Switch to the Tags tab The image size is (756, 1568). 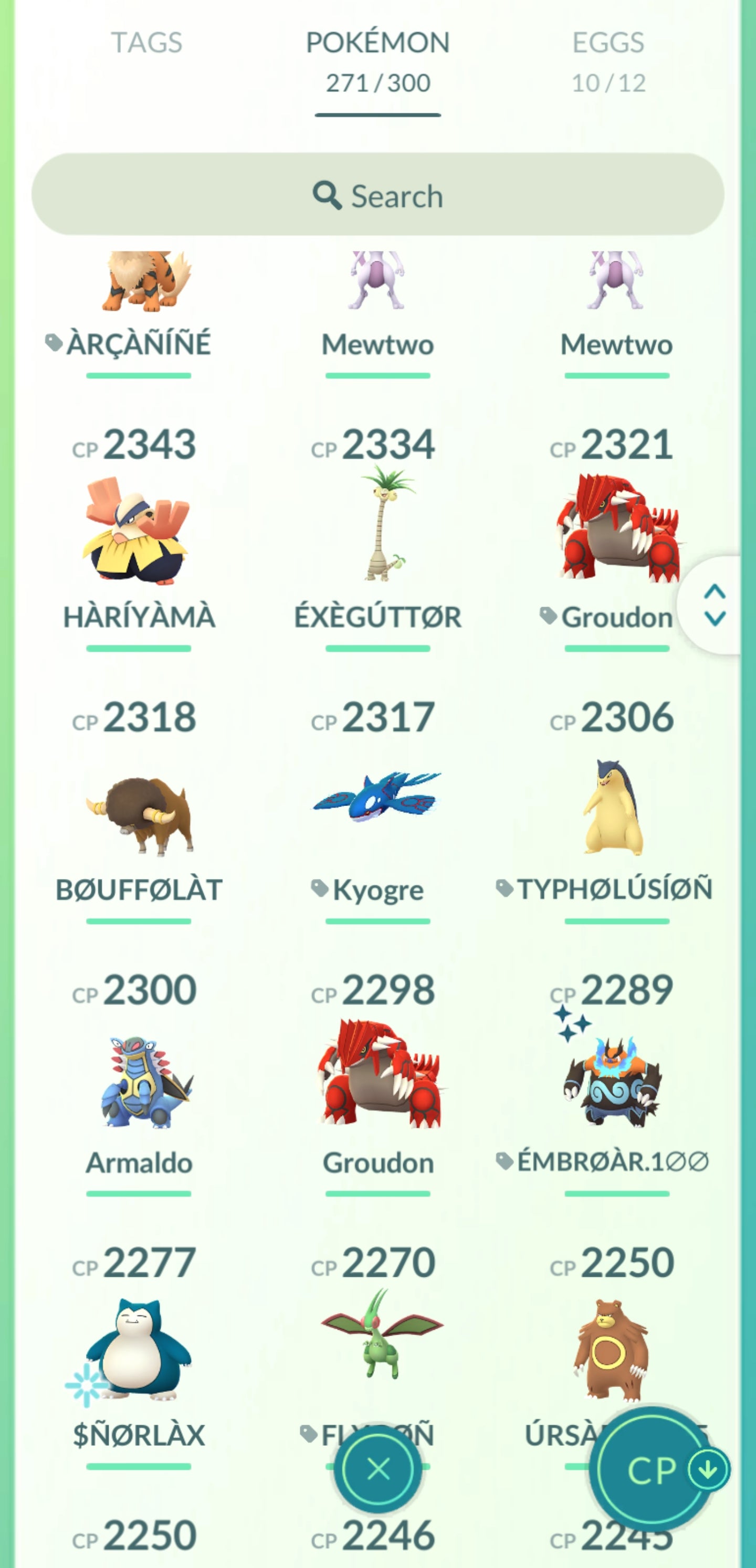146,43
